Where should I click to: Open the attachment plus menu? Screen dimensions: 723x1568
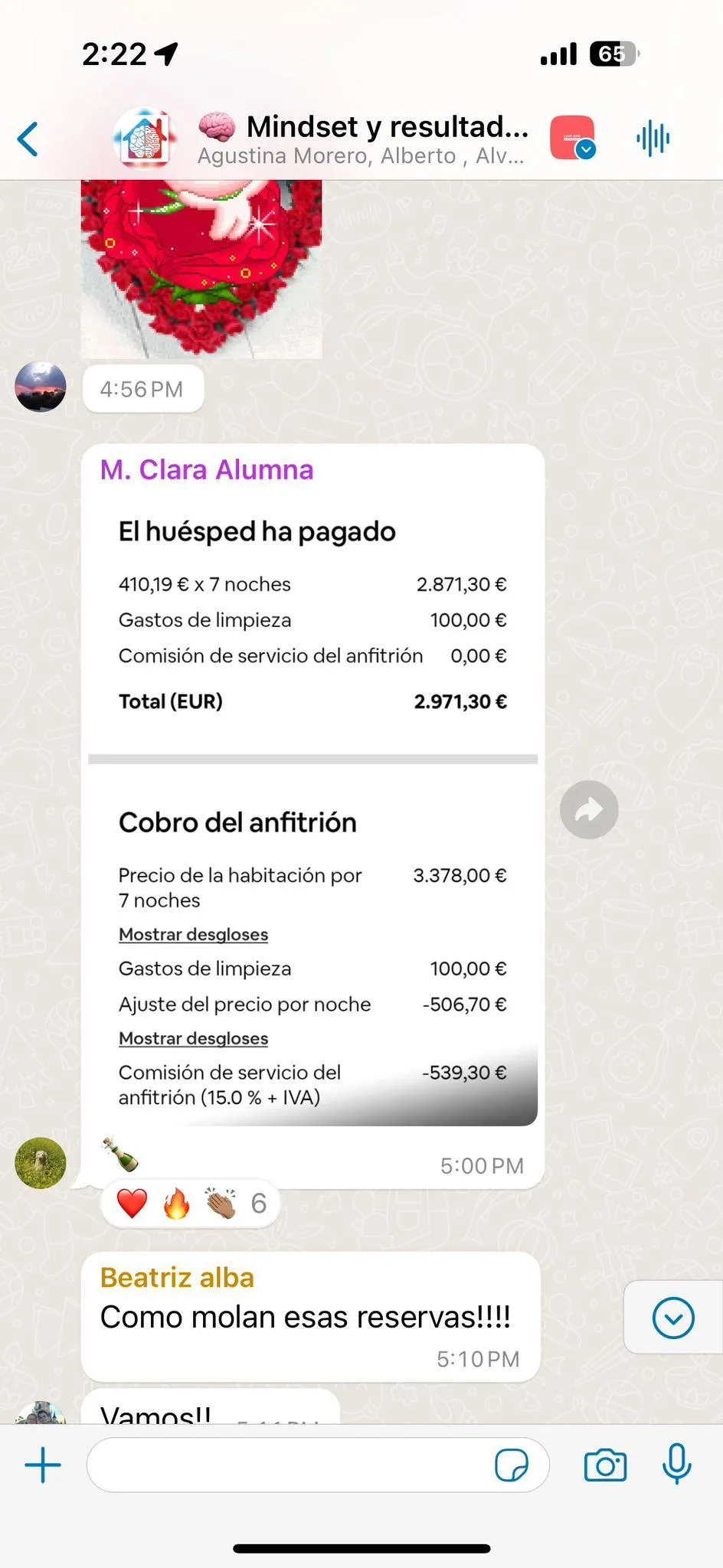tap(43, 1465)
